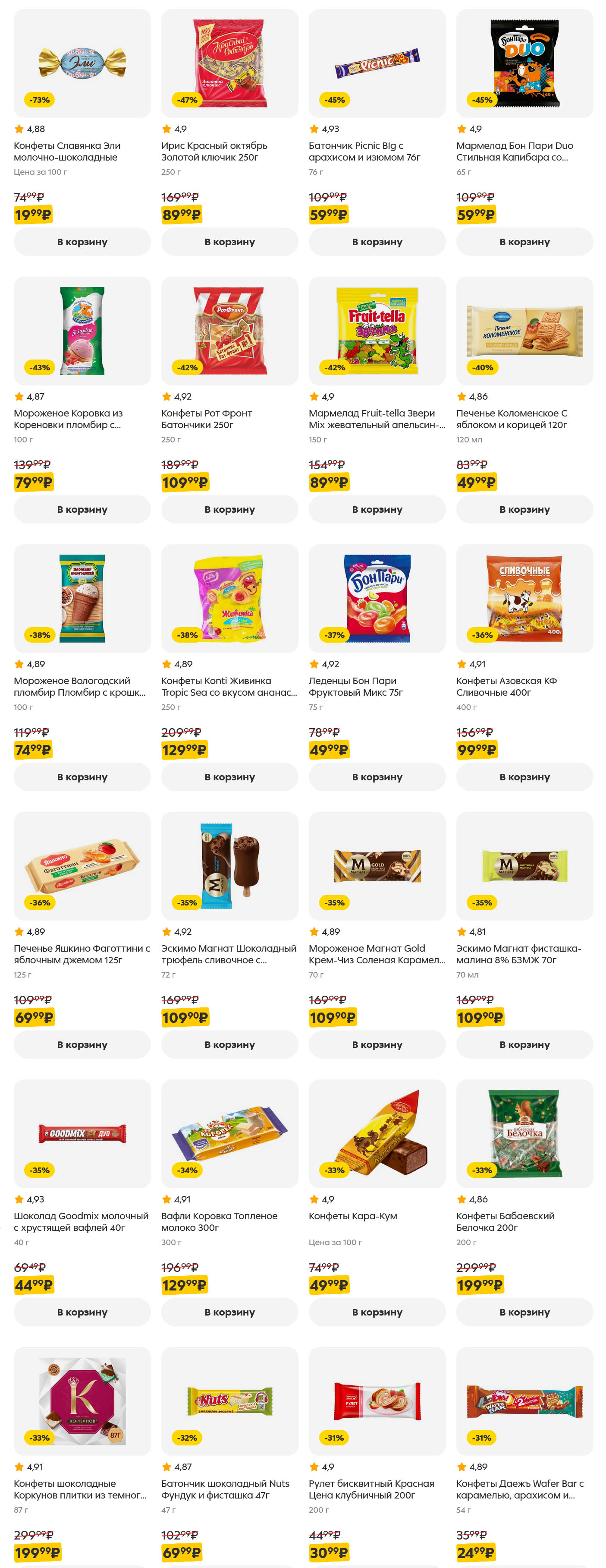
Task: Open Мороженое Вологодский пломбир product card
Action: click(82, 598)
